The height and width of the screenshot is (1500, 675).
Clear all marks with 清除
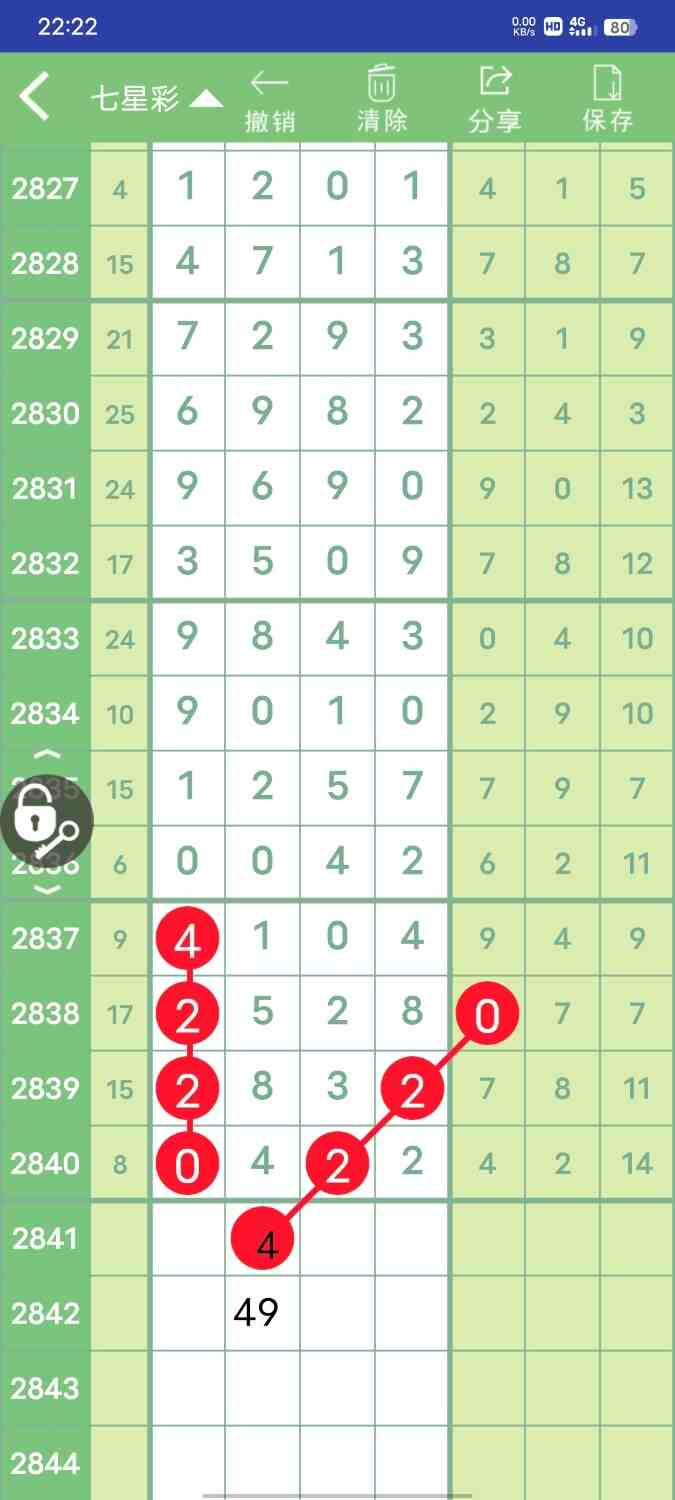point(382,100)
